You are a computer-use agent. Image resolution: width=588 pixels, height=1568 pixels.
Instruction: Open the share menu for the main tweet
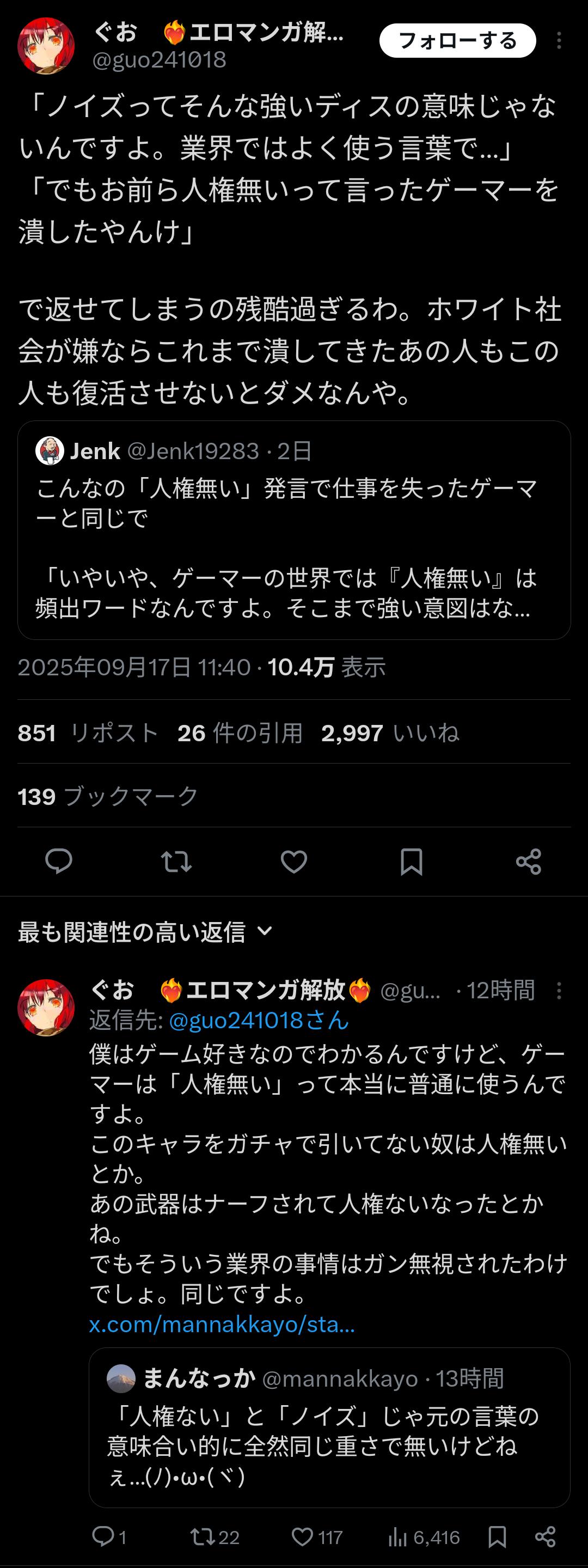[529, 861]
